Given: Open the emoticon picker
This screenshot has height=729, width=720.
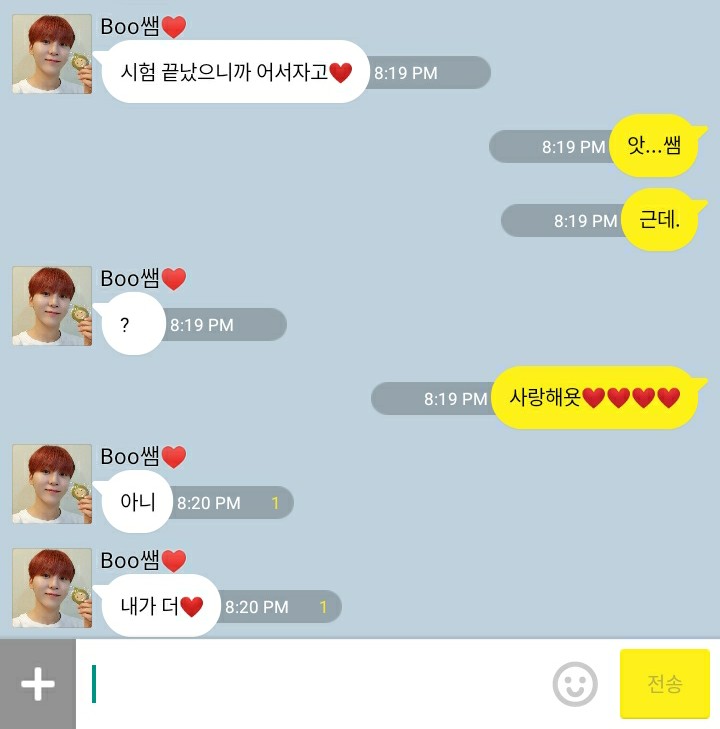Looking at the screenshot, I should point(575,685).
